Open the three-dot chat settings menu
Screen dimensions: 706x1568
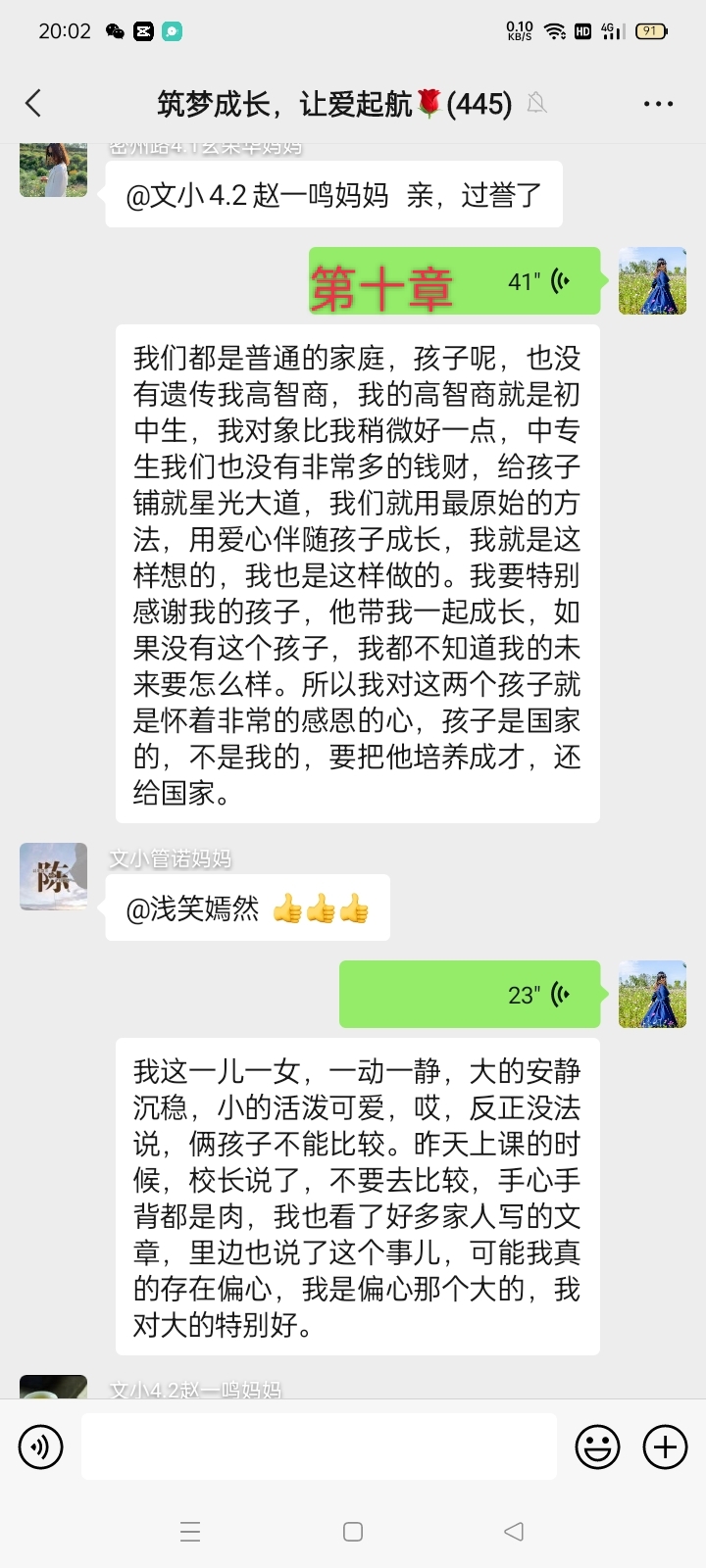click(659, 102)
